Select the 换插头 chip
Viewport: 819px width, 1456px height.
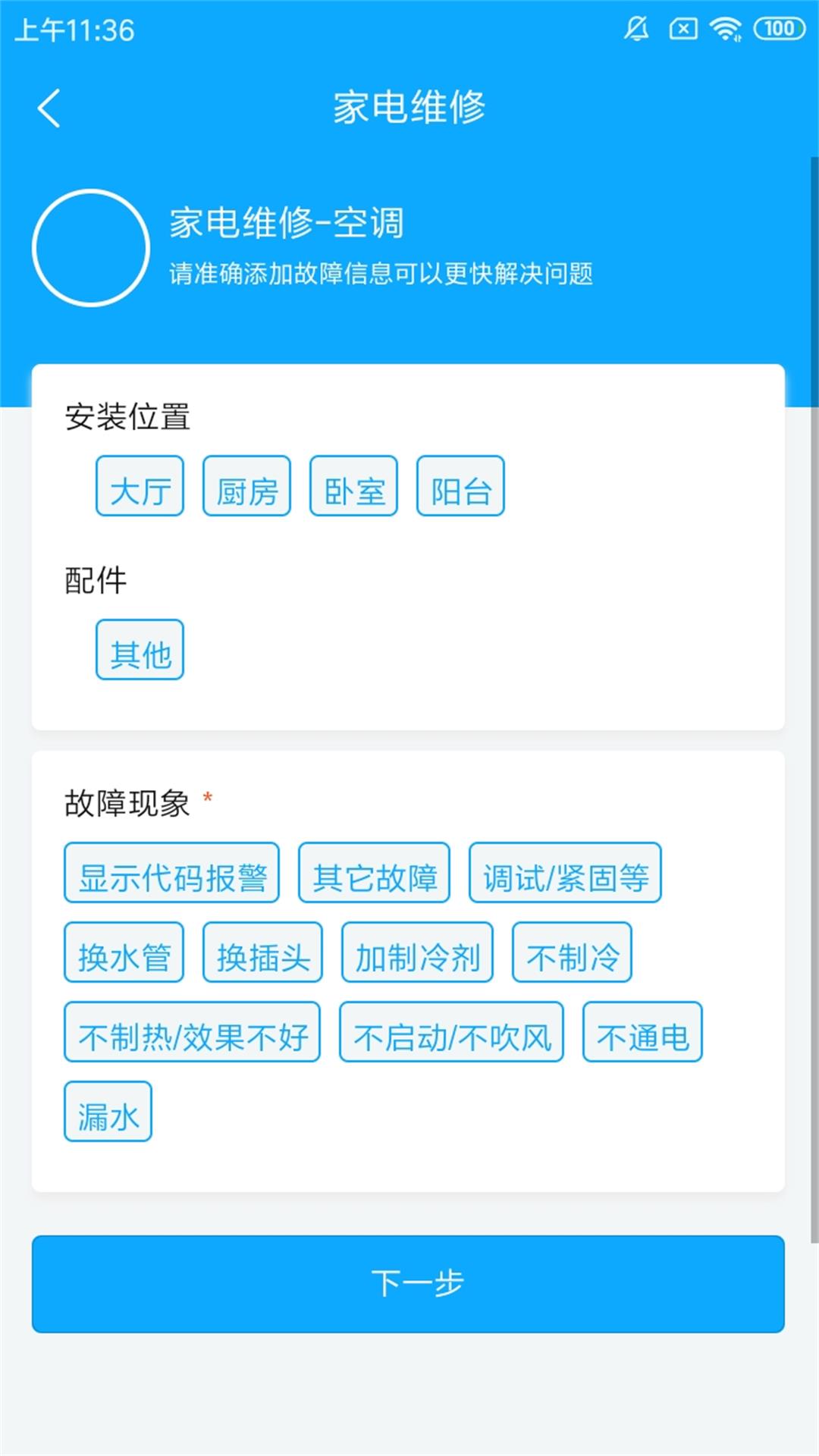pyautogui.click(x=262, y=952)
